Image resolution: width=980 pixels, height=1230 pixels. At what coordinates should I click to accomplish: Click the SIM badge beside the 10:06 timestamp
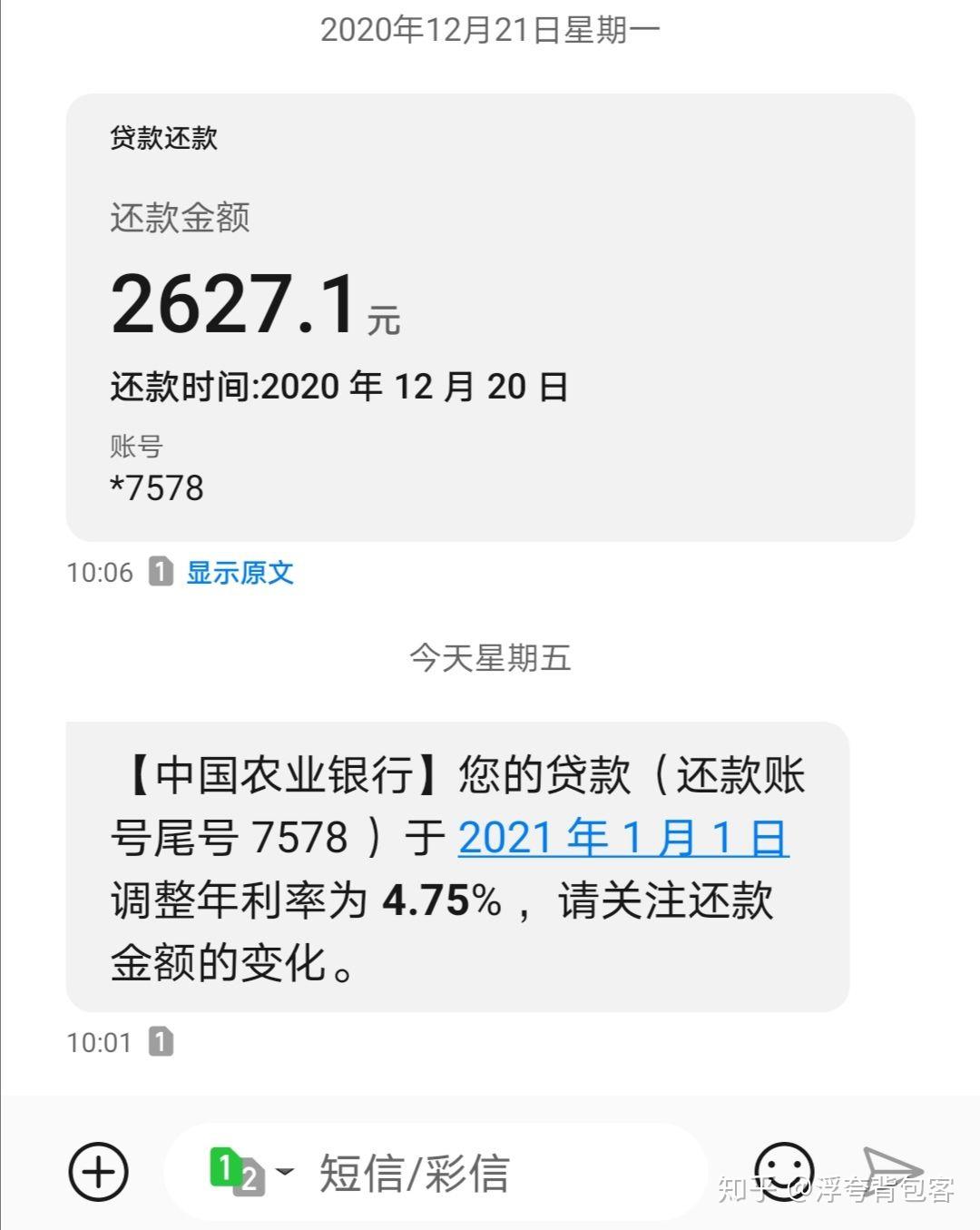pyautogui.click(x=161, y=572)
